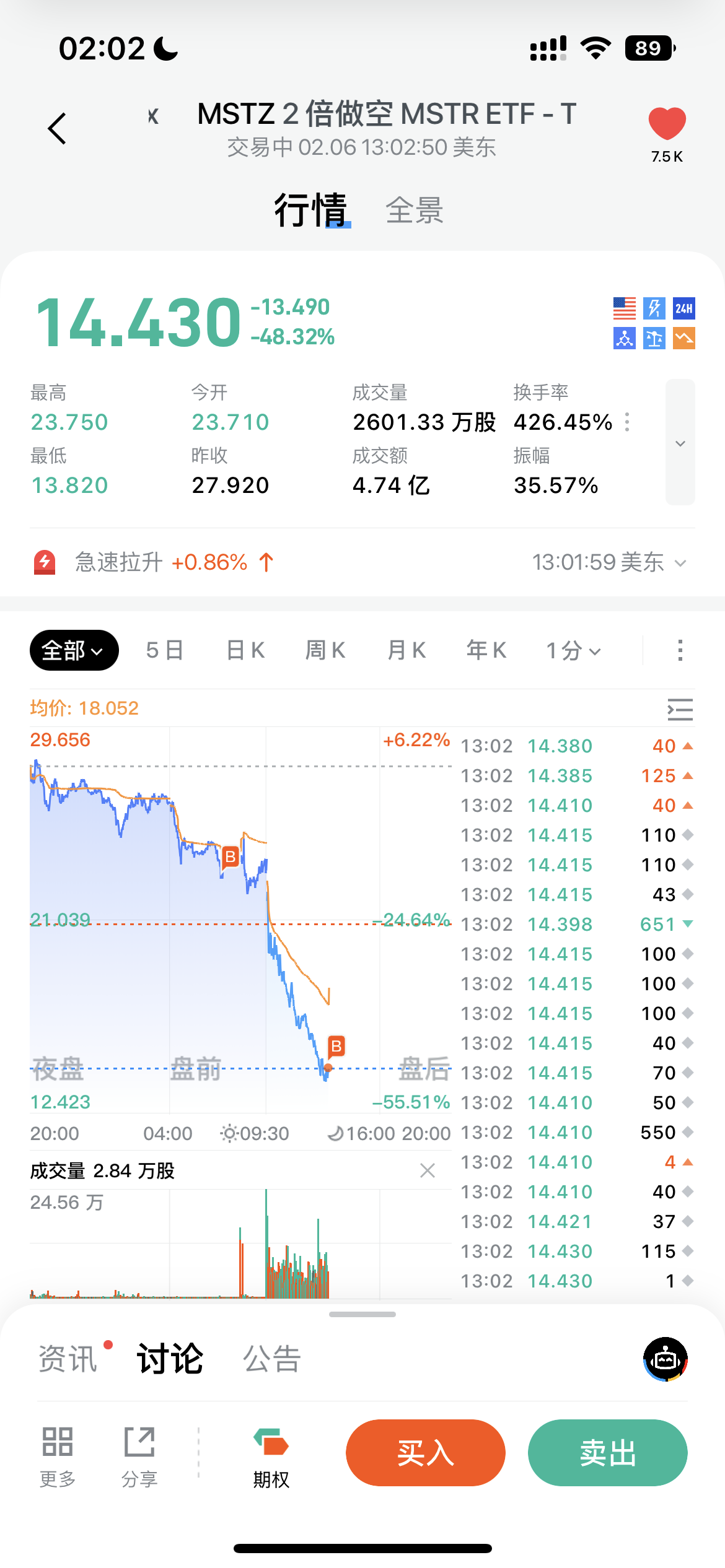Tap the 买入 buy button
This screenshot has width=725, height=1568.
point(425,1452)
